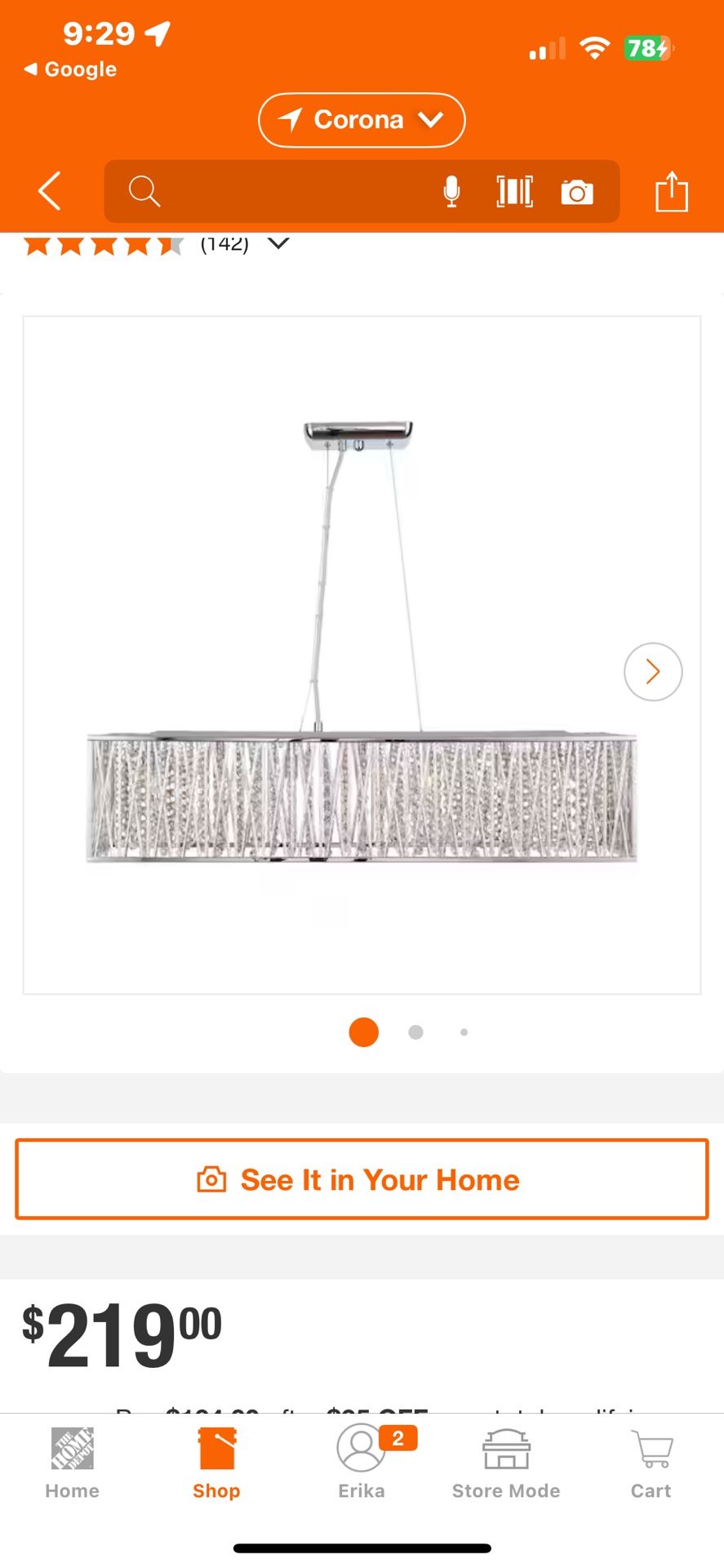Open the product search field

[278, 192]
